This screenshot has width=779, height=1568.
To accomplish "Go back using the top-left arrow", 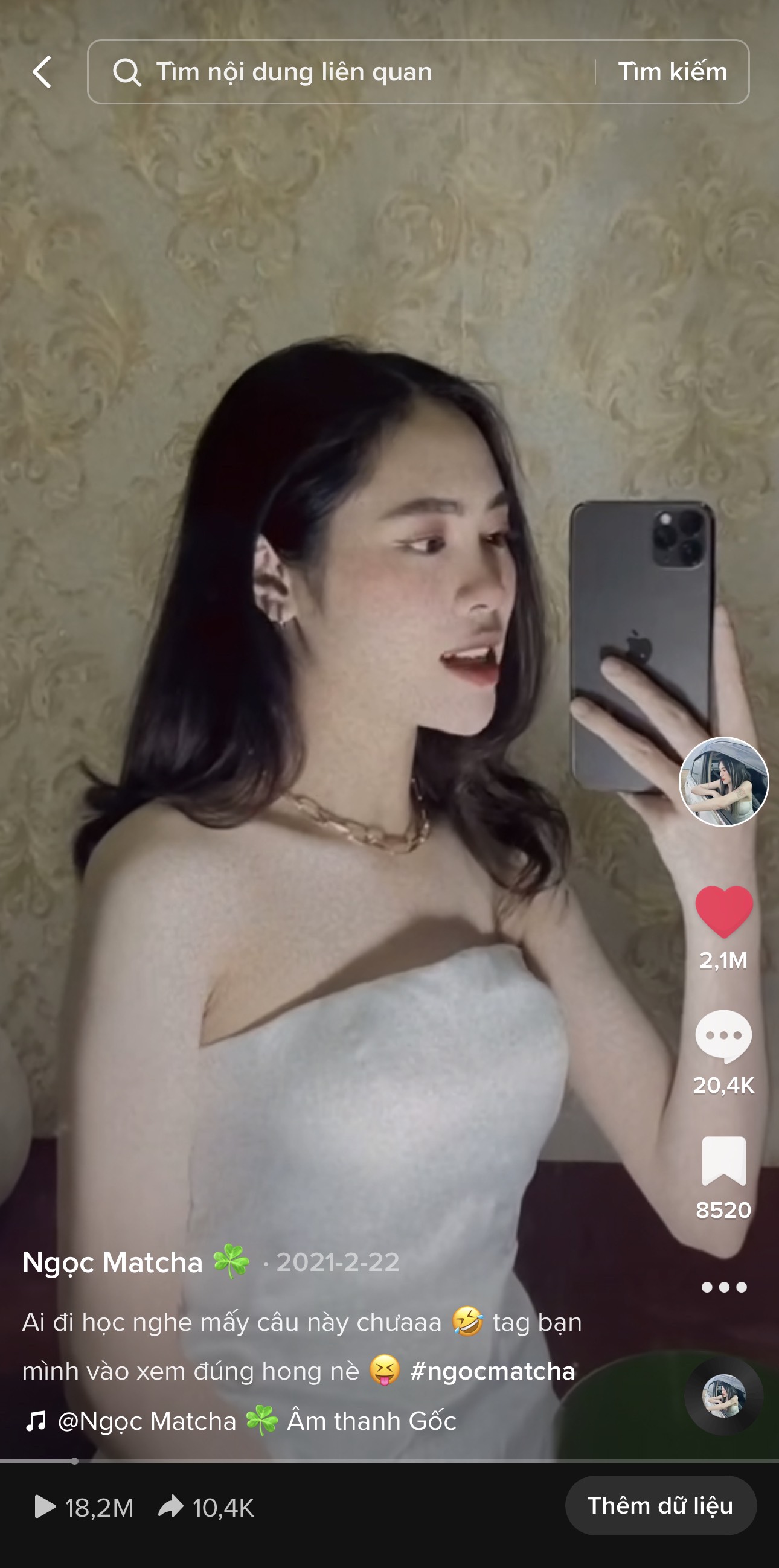I will coord(42,72).
